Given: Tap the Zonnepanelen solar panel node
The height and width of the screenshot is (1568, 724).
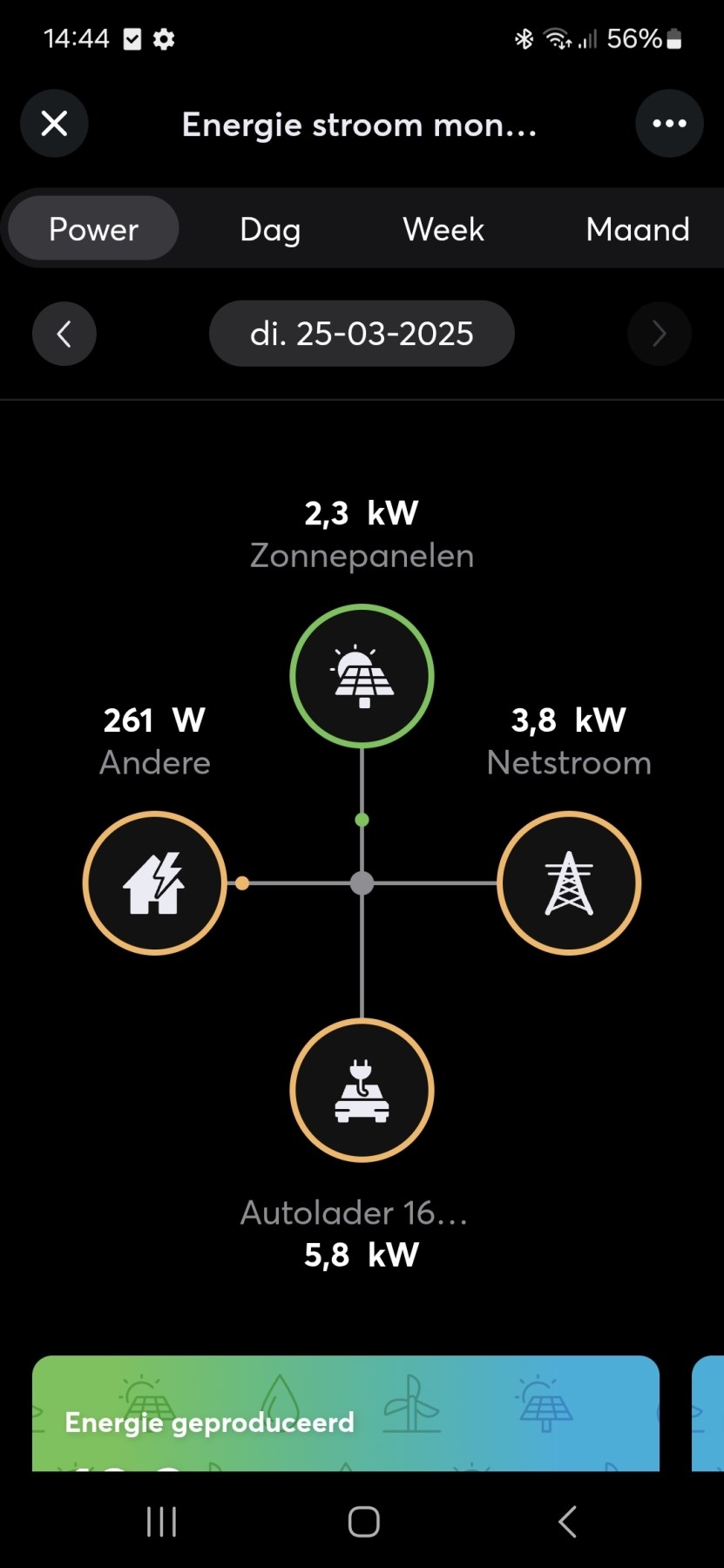Looking at the screenshot, I should [362, 676].
